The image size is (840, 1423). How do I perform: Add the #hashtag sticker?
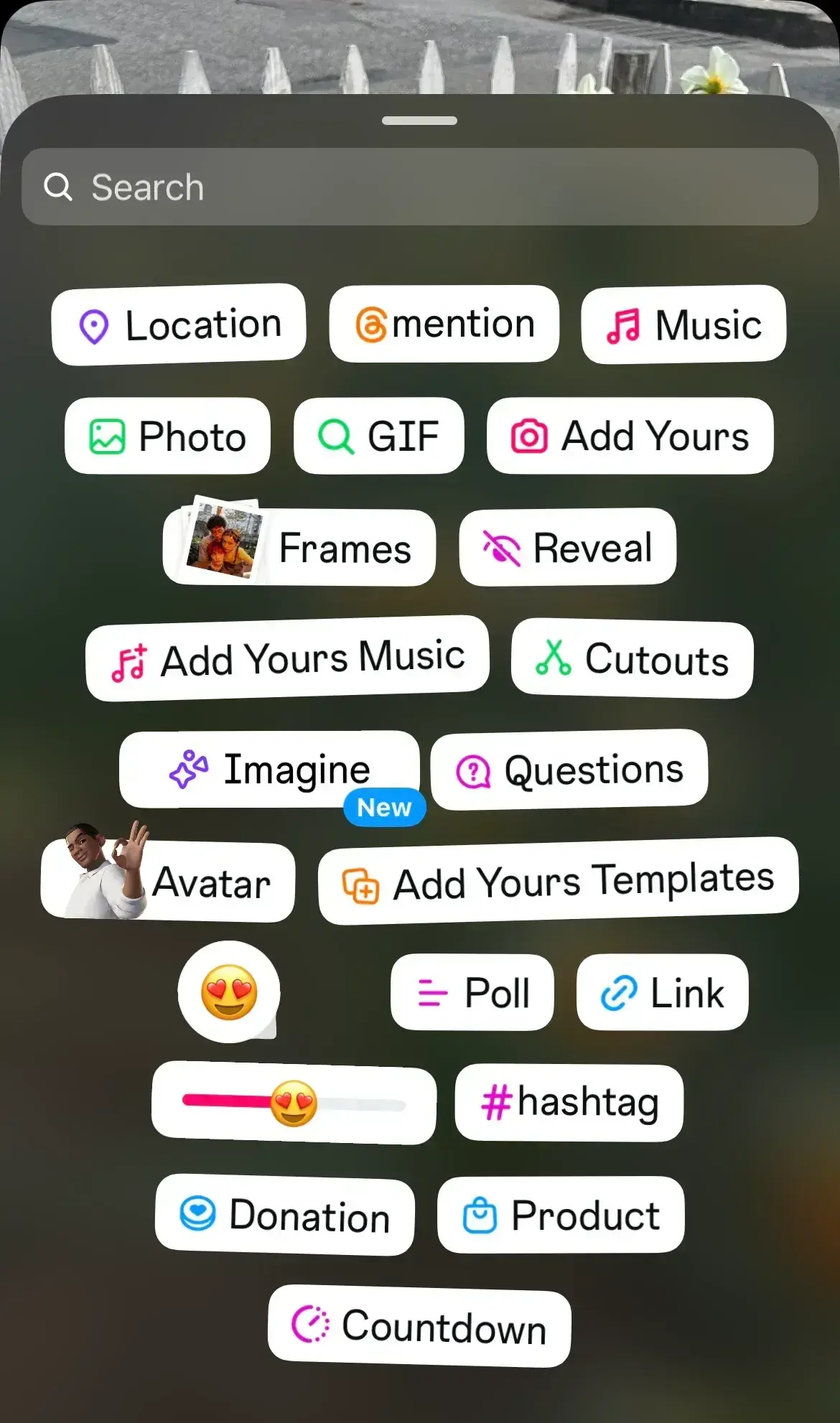coord(569,1103)
